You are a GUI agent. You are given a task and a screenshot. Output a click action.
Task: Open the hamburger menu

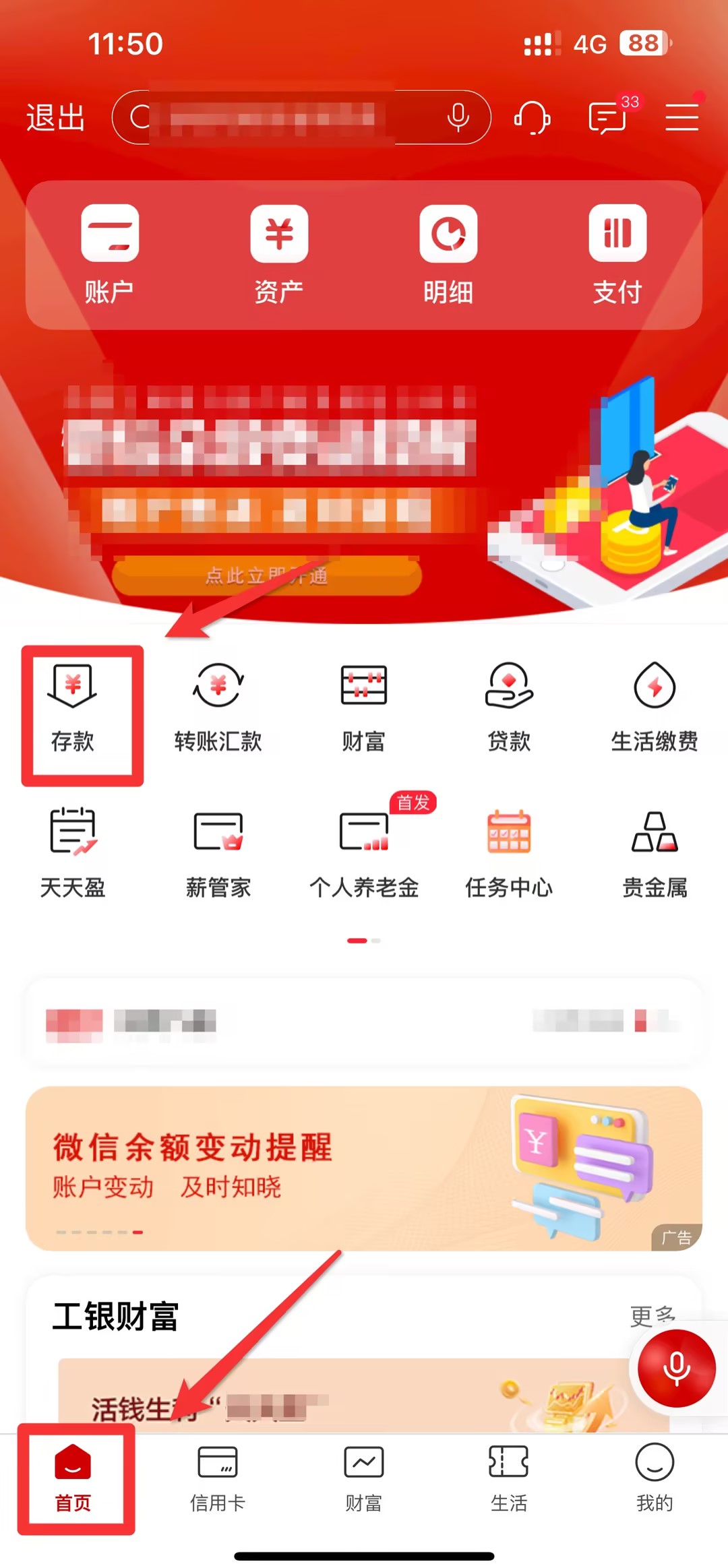coord(681,118)
